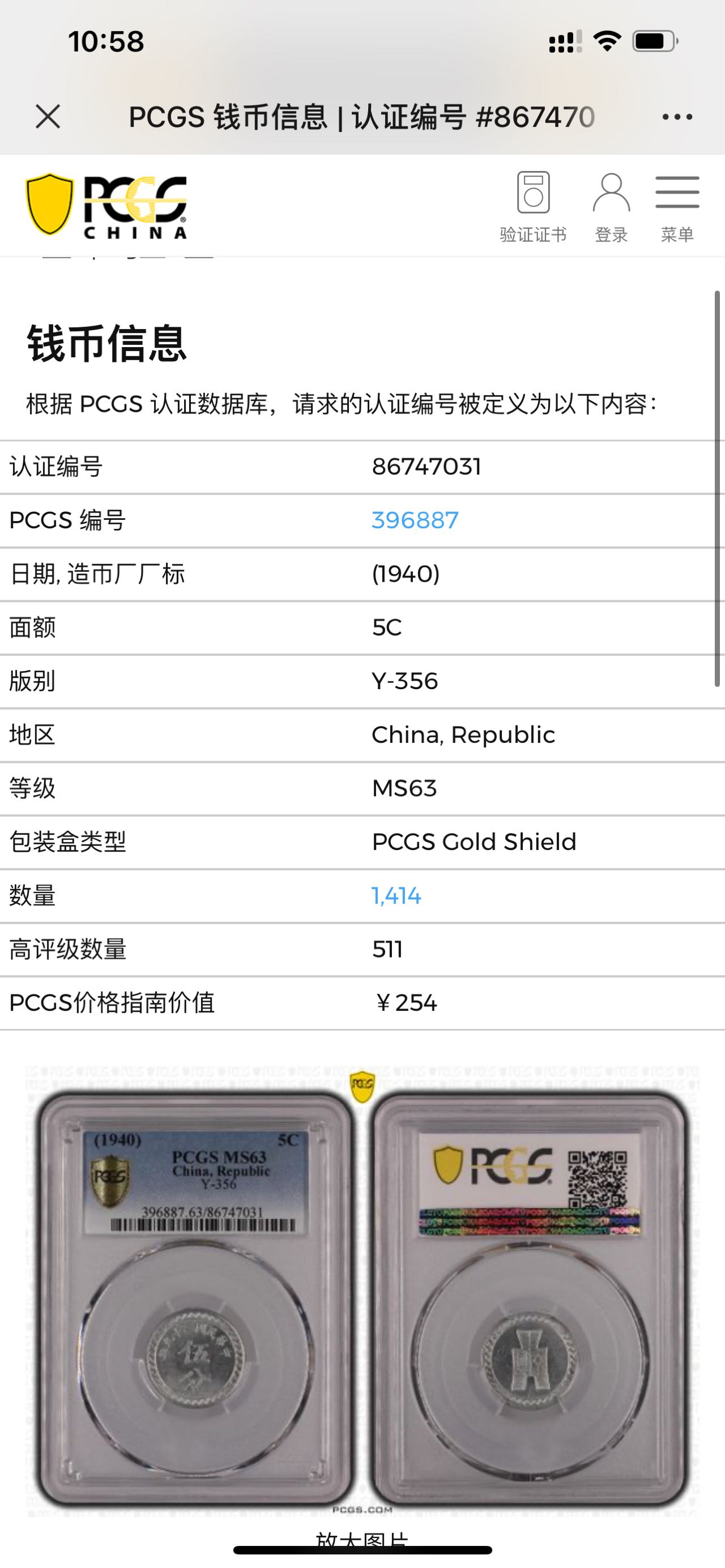Open the 菜单 hamburger menu

click(677, 207)
